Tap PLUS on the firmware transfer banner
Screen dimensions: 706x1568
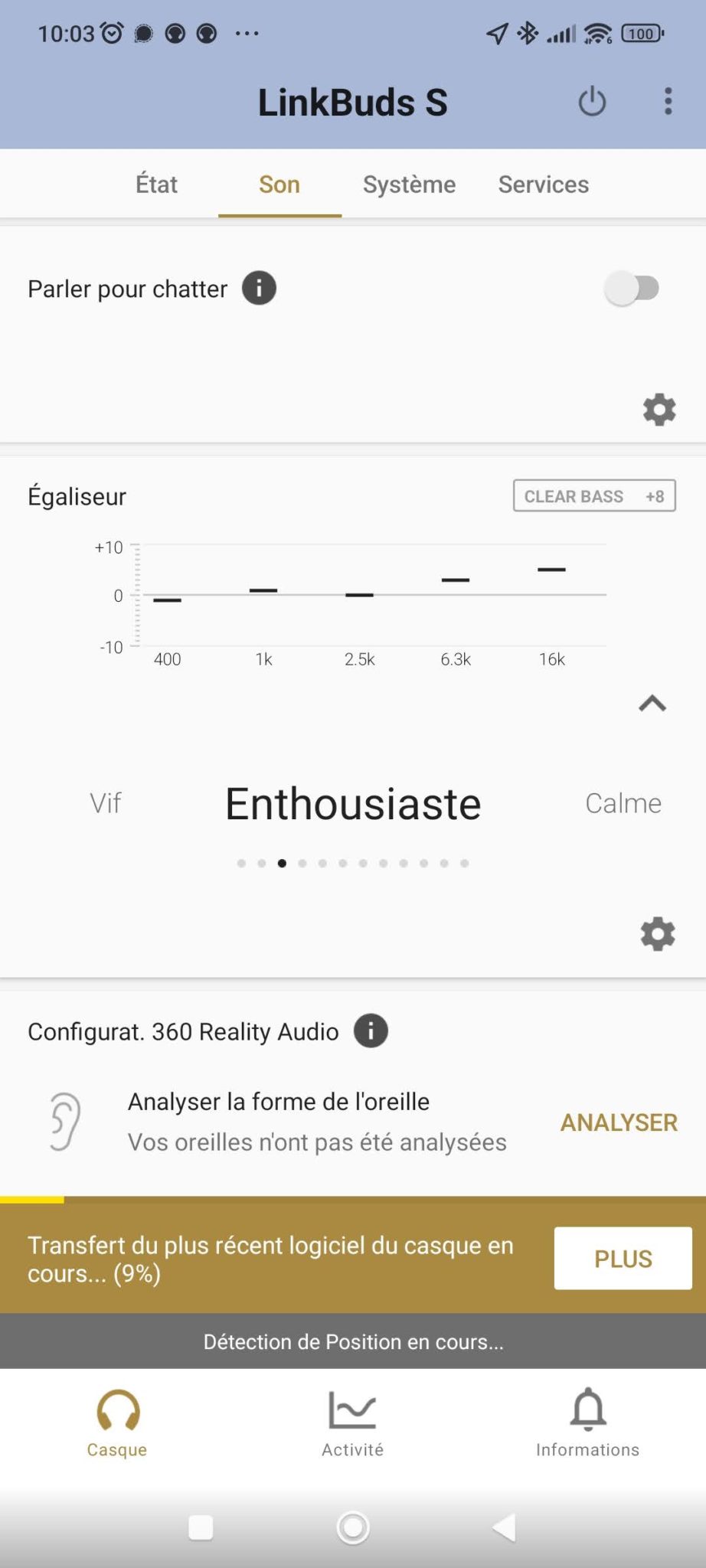[x=623, y=1258]
